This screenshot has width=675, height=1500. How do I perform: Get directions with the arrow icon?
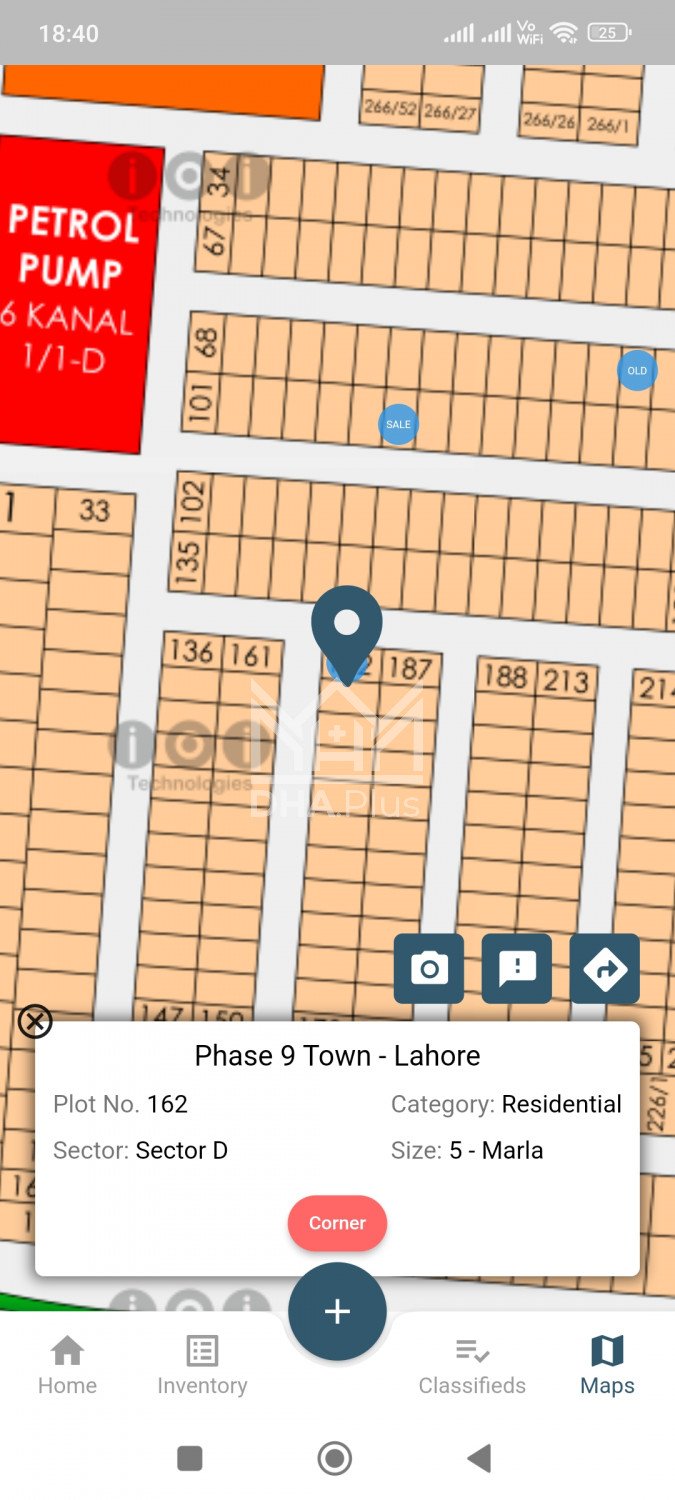[x=605, y=968]
